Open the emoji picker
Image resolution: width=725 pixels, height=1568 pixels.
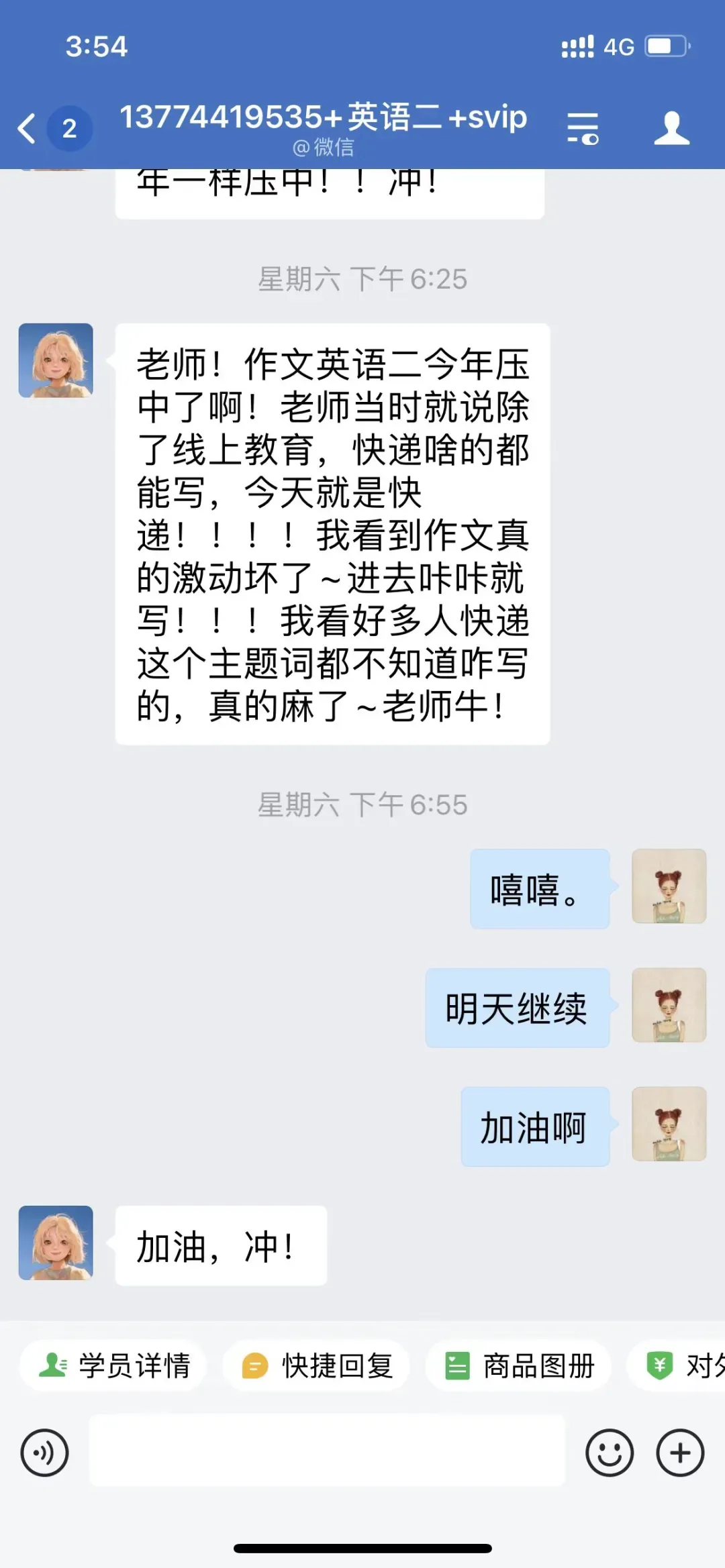pos(610,1453)
